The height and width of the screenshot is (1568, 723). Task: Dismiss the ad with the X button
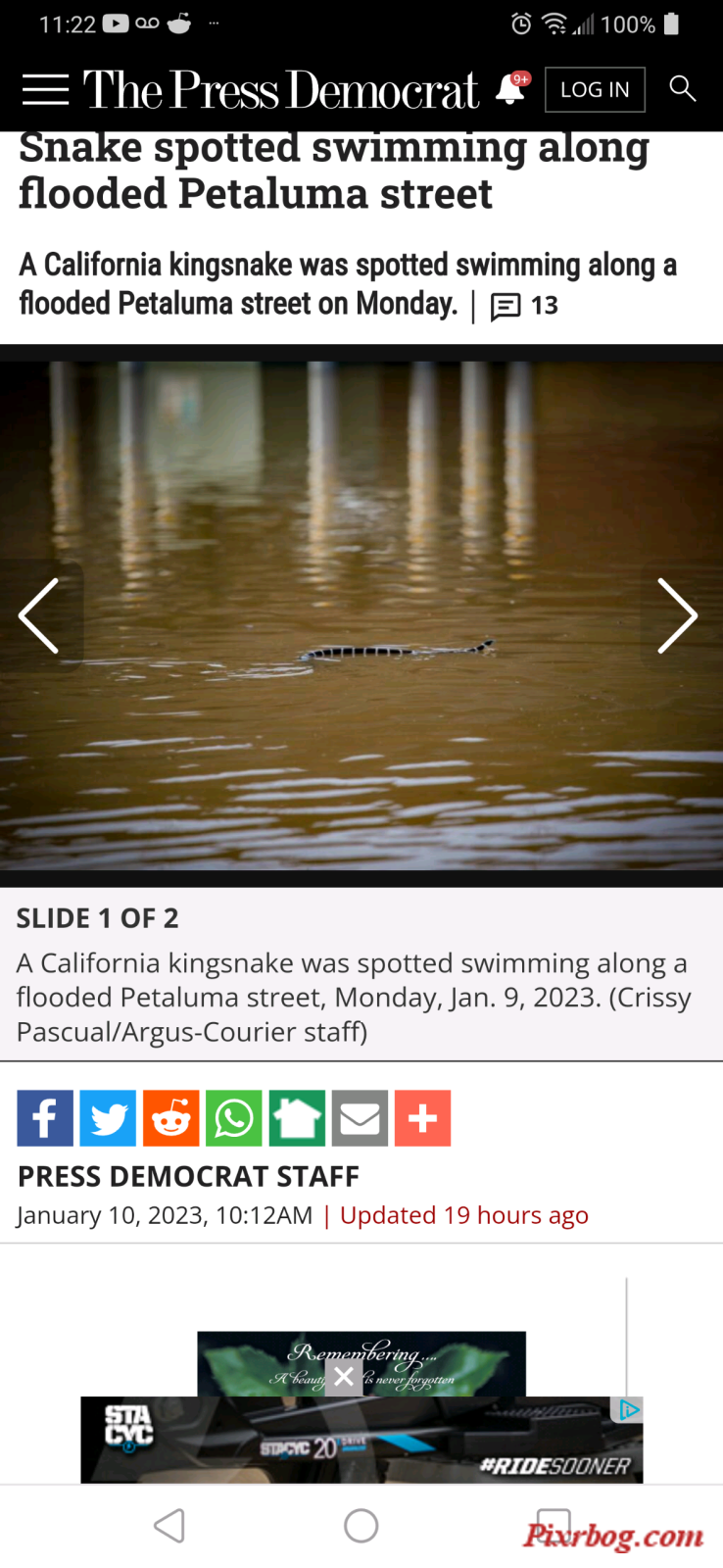[344, 1377]
